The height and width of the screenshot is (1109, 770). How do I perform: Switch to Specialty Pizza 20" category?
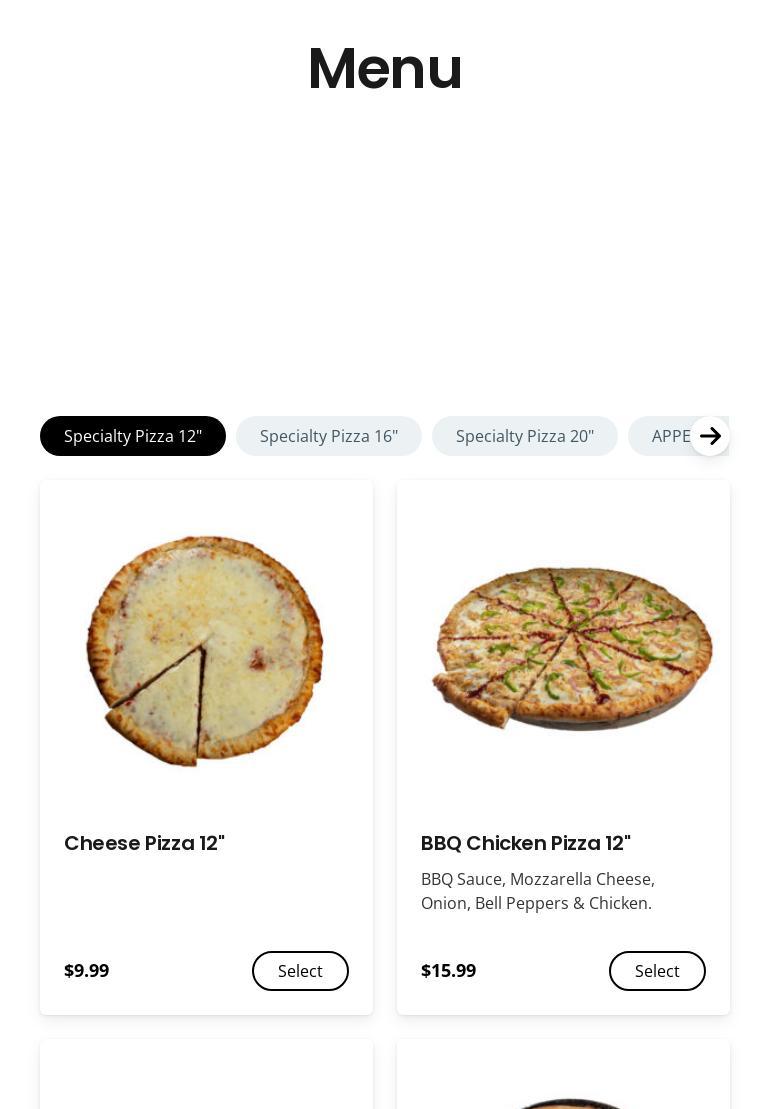tap(524, 436)
